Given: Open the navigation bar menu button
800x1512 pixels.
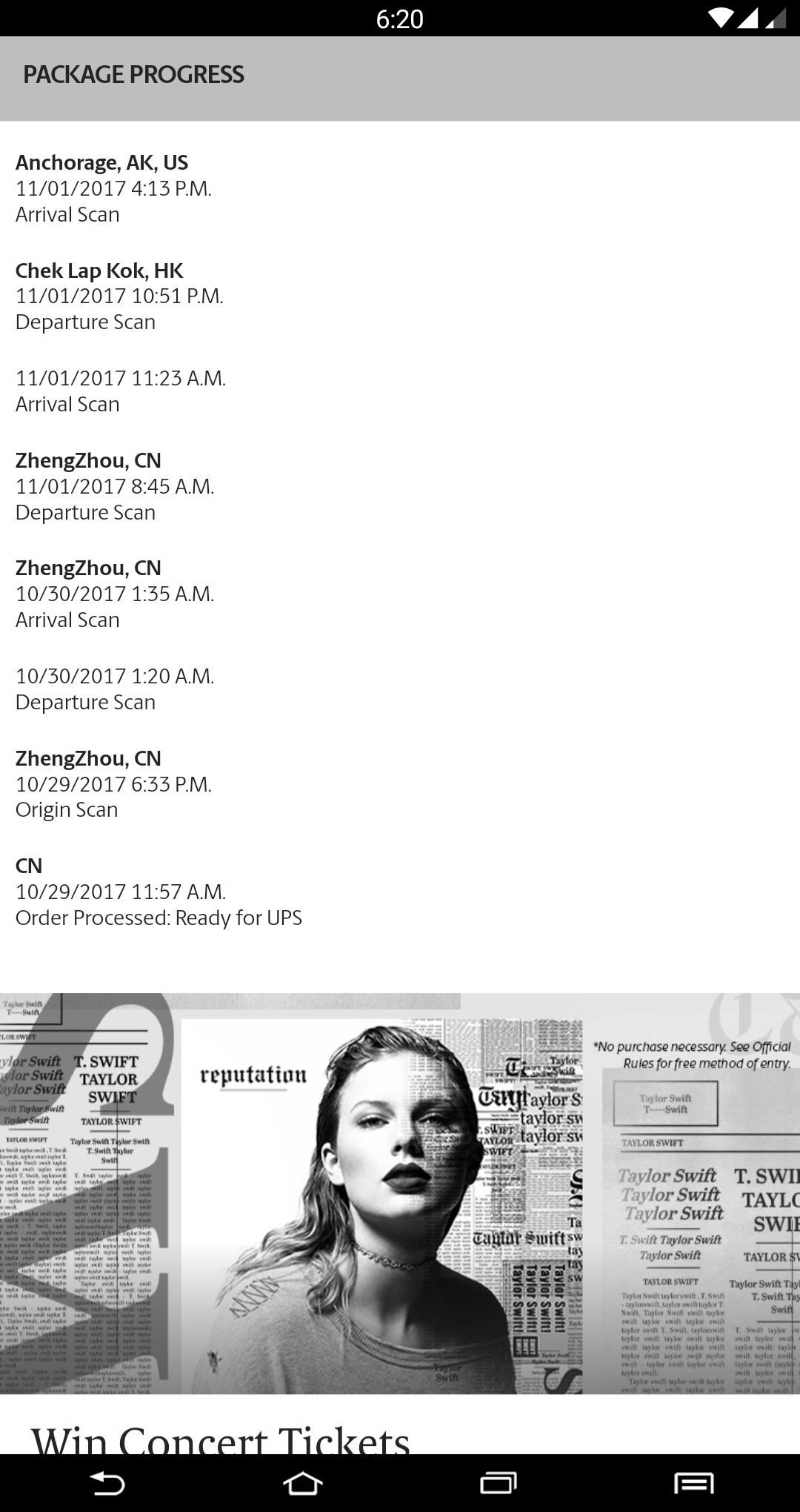Looking at the screenshot, I should pos(693,1483).
